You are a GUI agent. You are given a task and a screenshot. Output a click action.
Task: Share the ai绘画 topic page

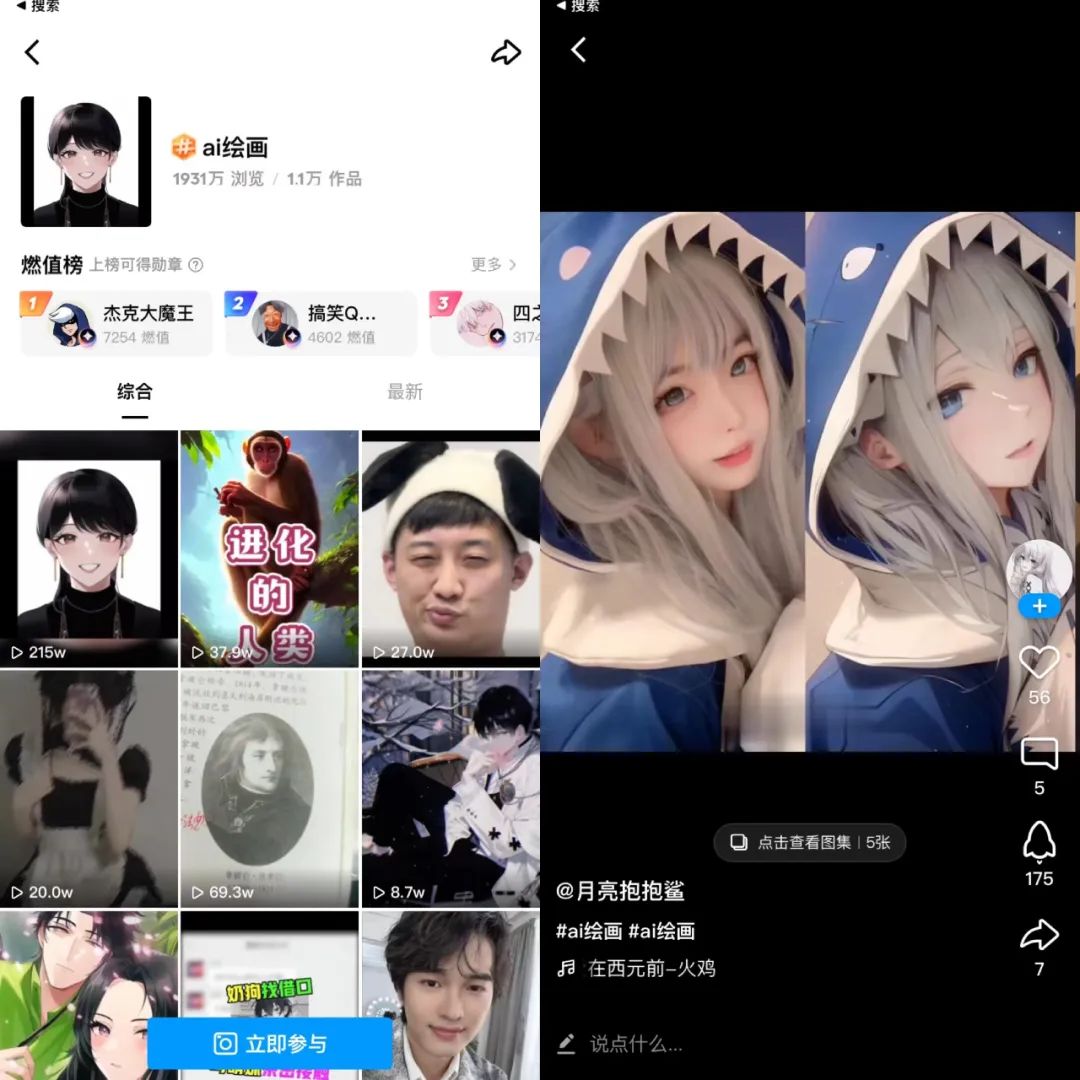point(506,52)
